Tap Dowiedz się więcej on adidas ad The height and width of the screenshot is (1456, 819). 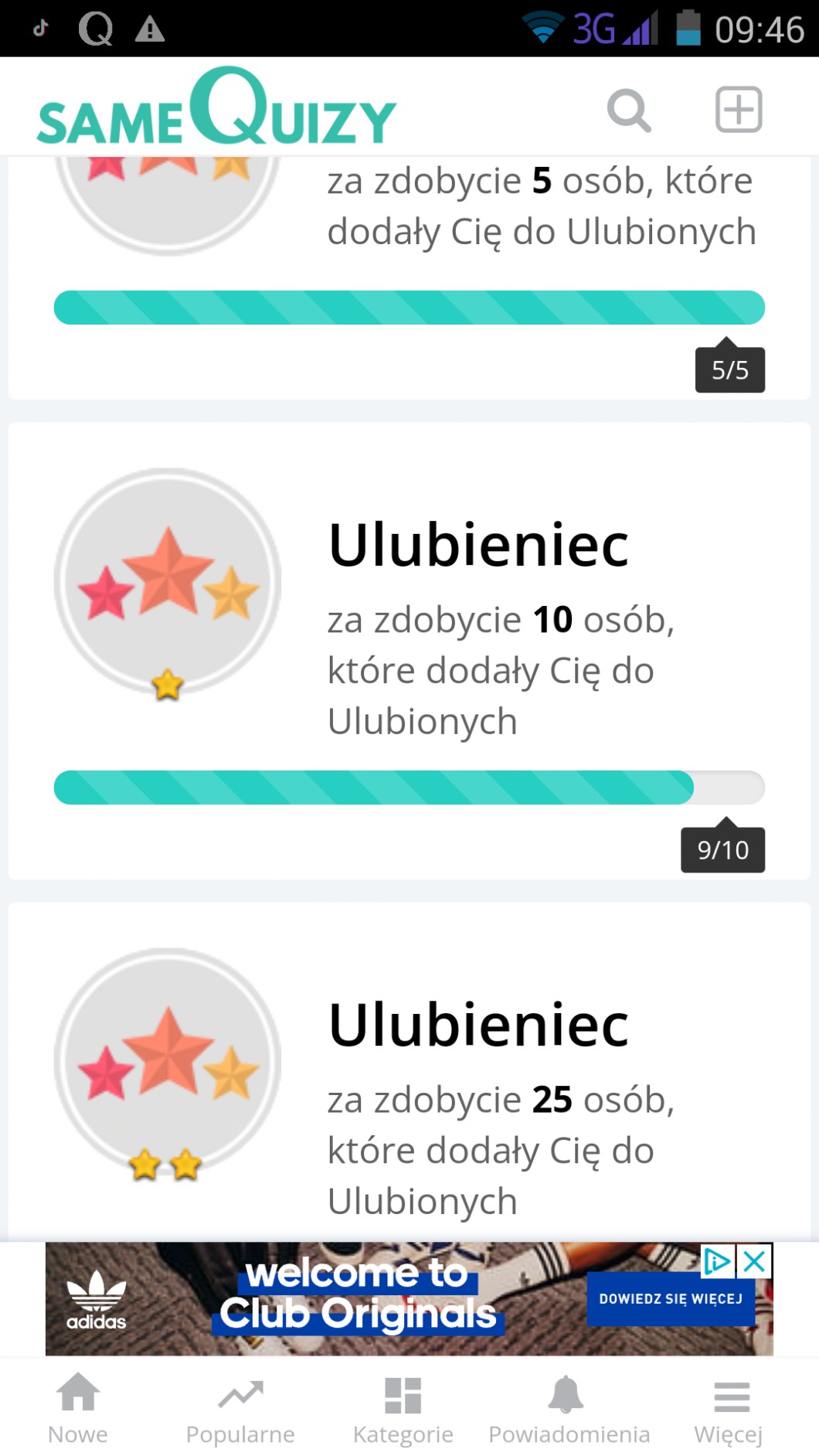(670, 1299)
